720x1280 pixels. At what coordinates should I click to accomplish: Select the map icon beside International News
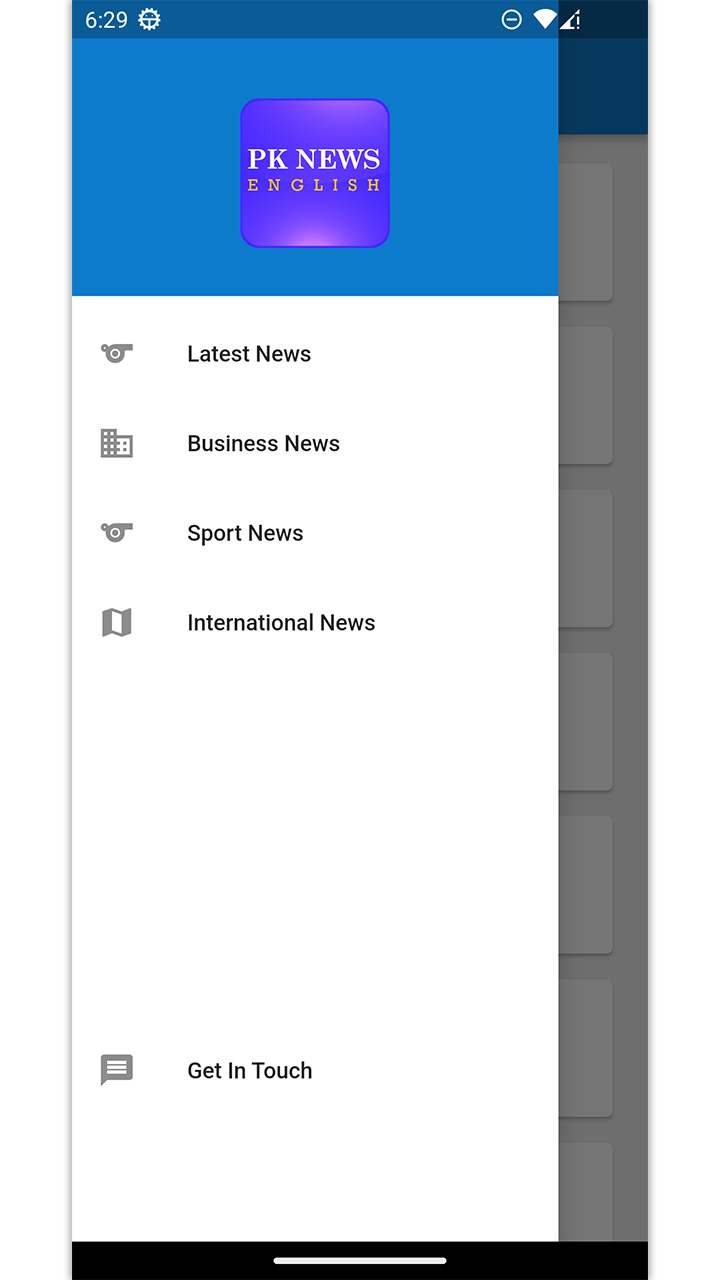point(116,622)
